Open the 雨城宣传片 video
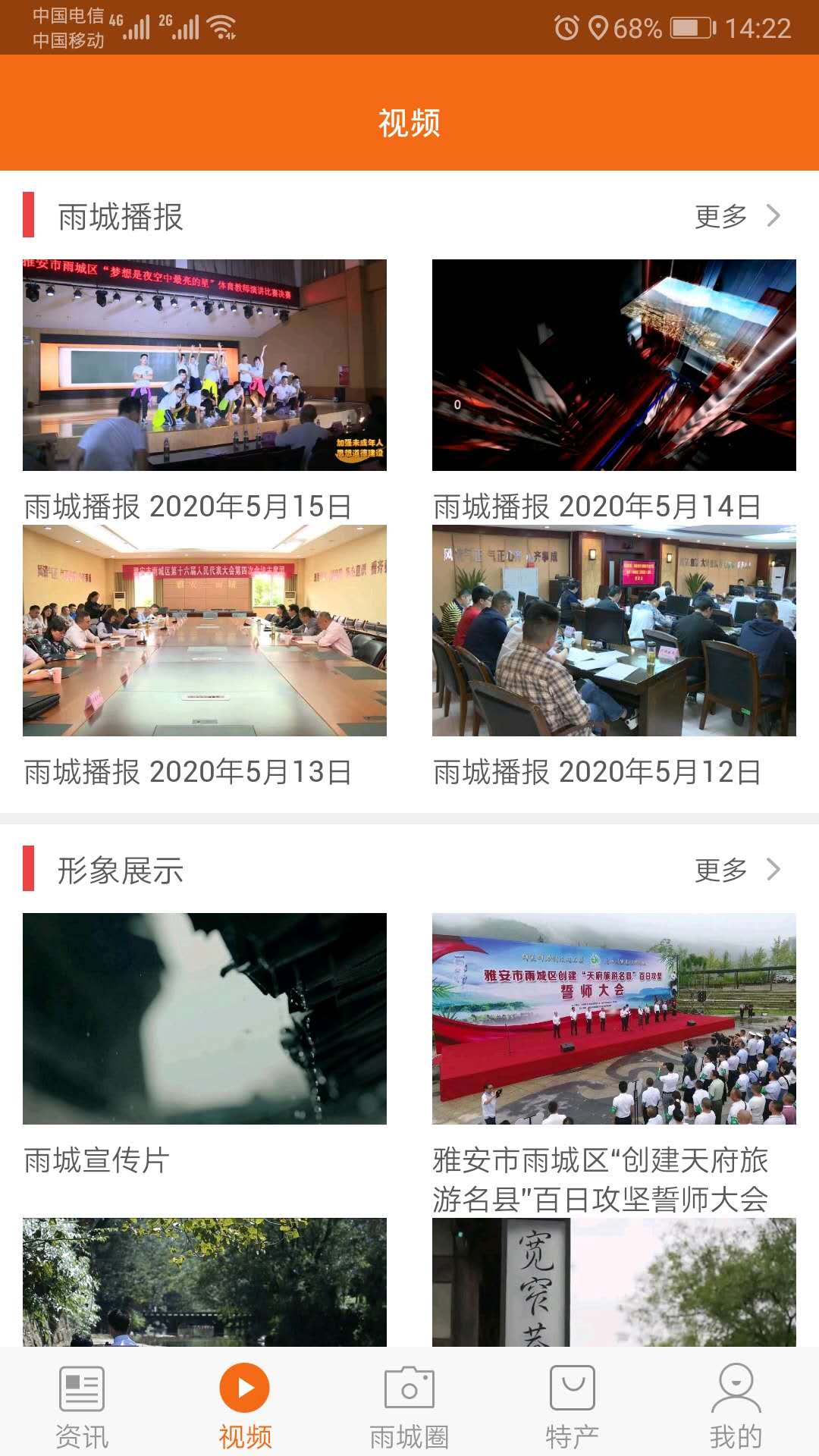Image resolution: width=819 pixels, height=1456 pixels. pos(205,1018)
